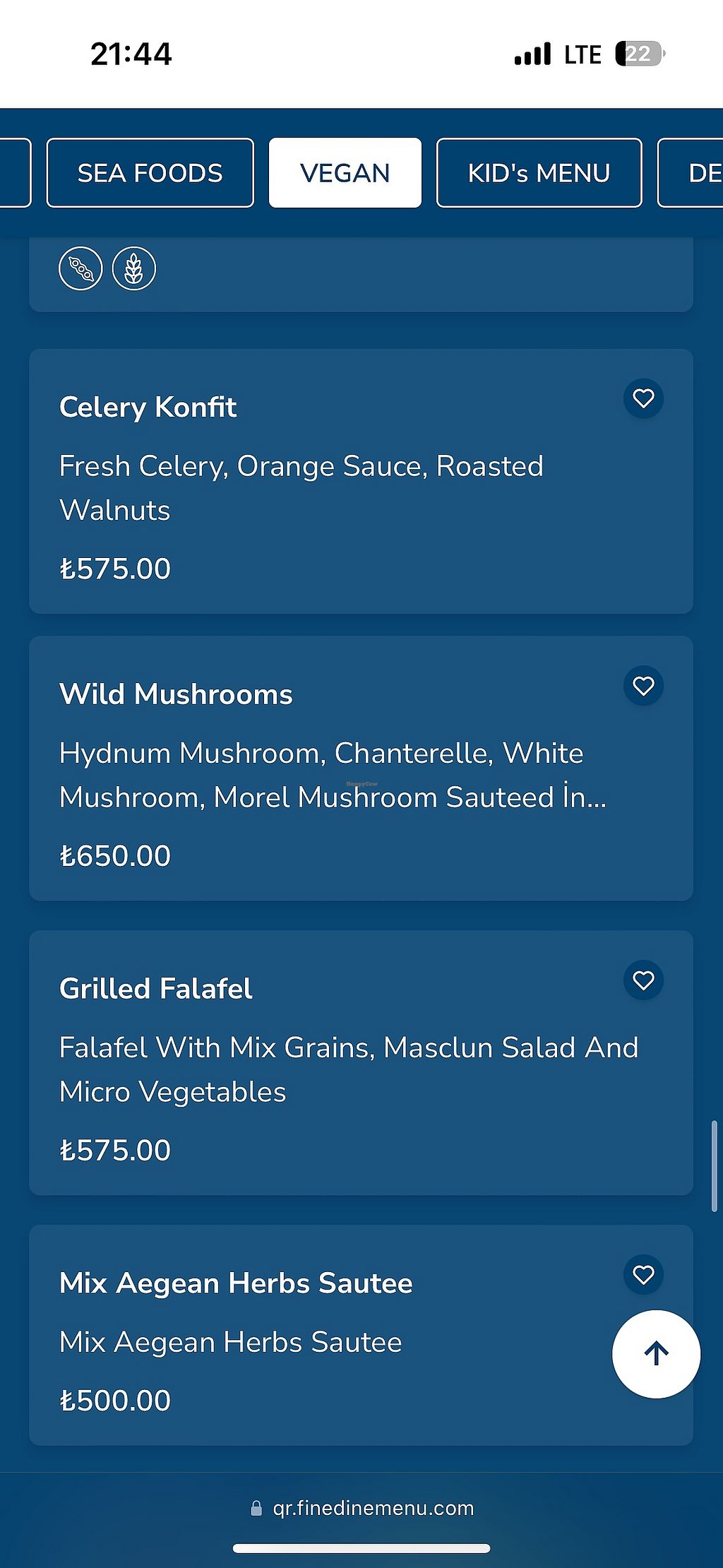The width and height of the screenshot is (723, 1568).
Task: Jump back to top with arrow button
Action: coord(656,1354)
